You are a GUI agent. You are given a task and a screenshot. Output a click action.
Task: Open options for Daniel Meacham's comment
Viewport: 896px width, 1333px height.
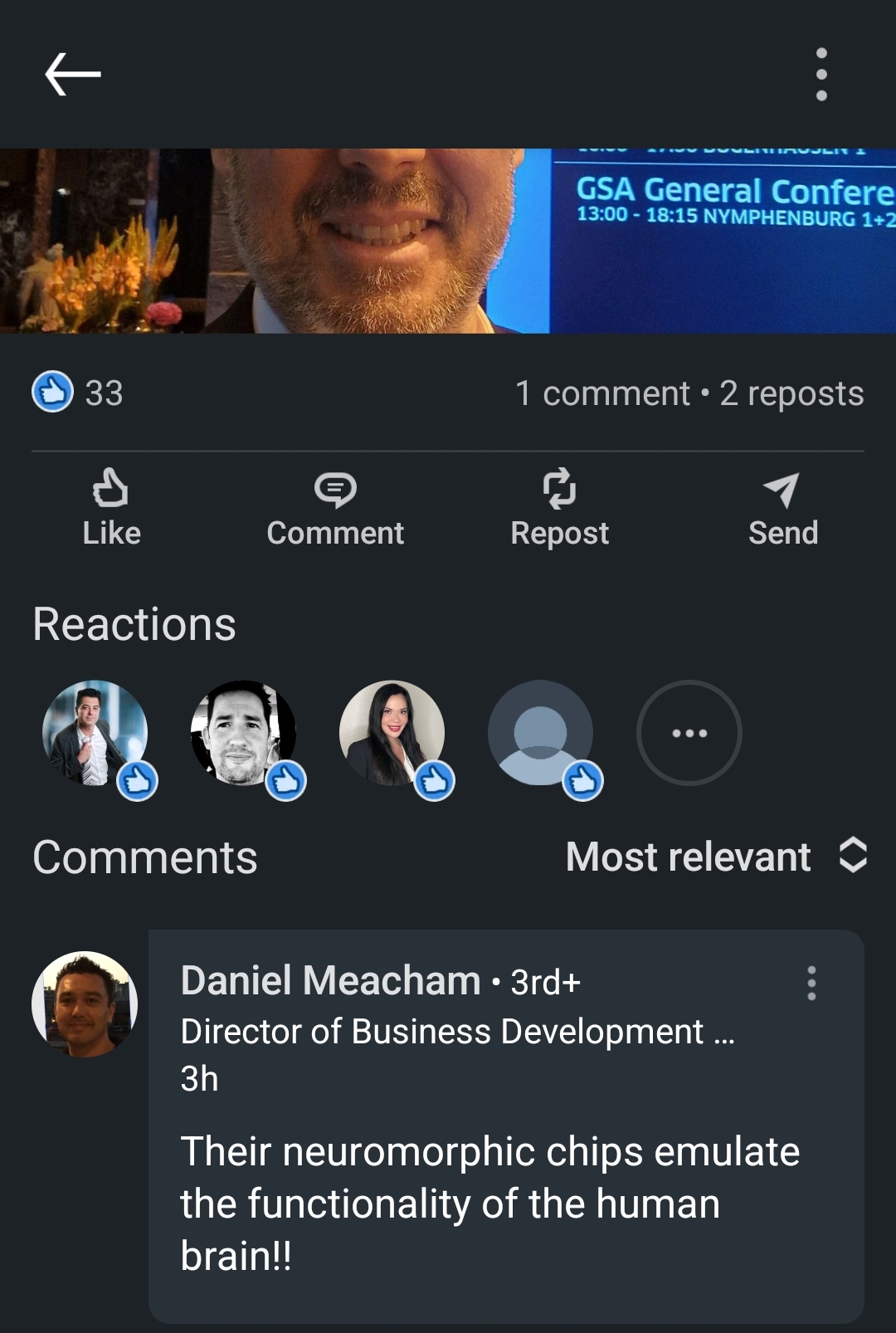811,984
